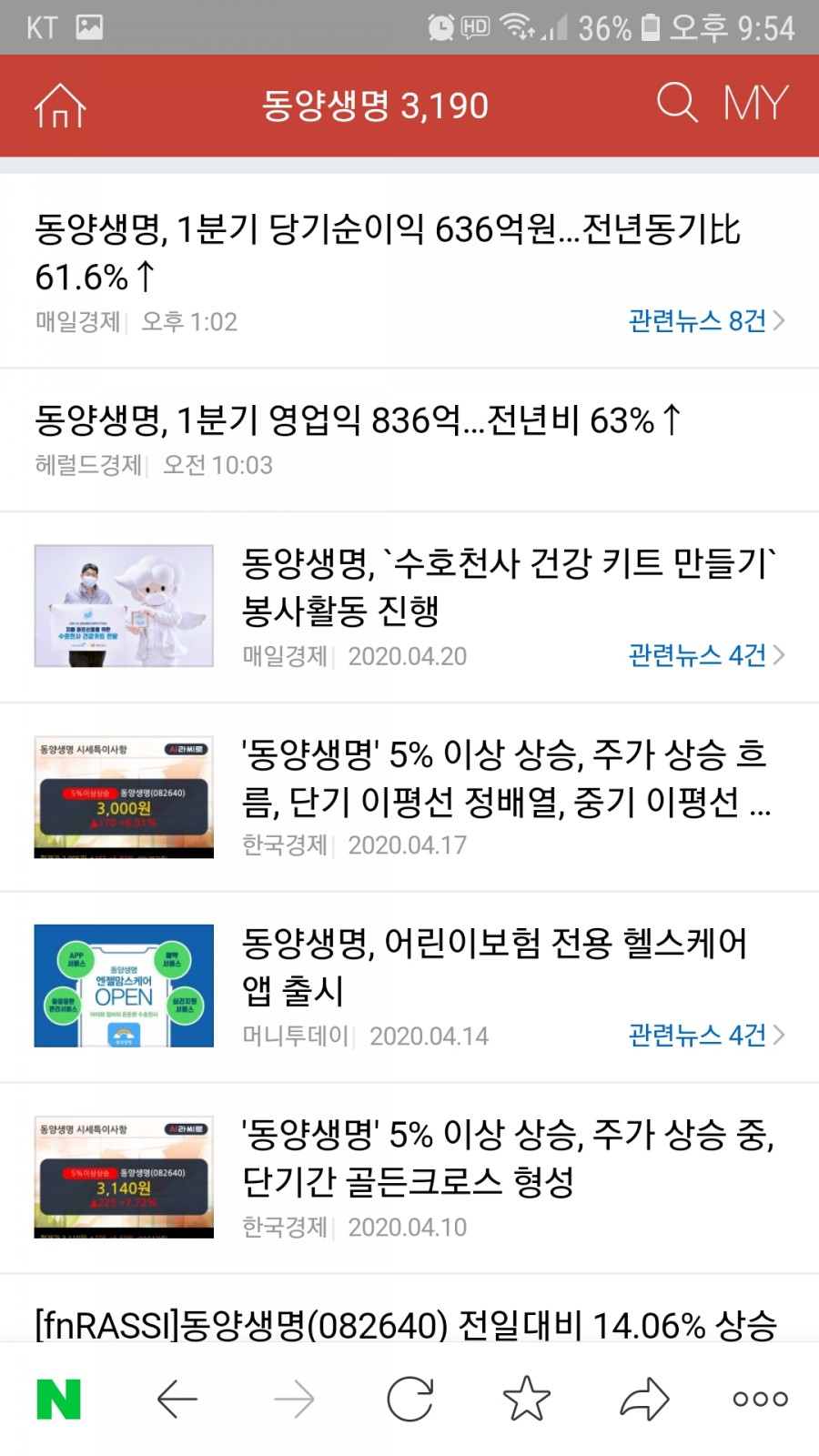View 관련뉴스 4건 under 헬스케어 앱 article
Screen dimensions: 819x1456
click(x=705, y=1036)
